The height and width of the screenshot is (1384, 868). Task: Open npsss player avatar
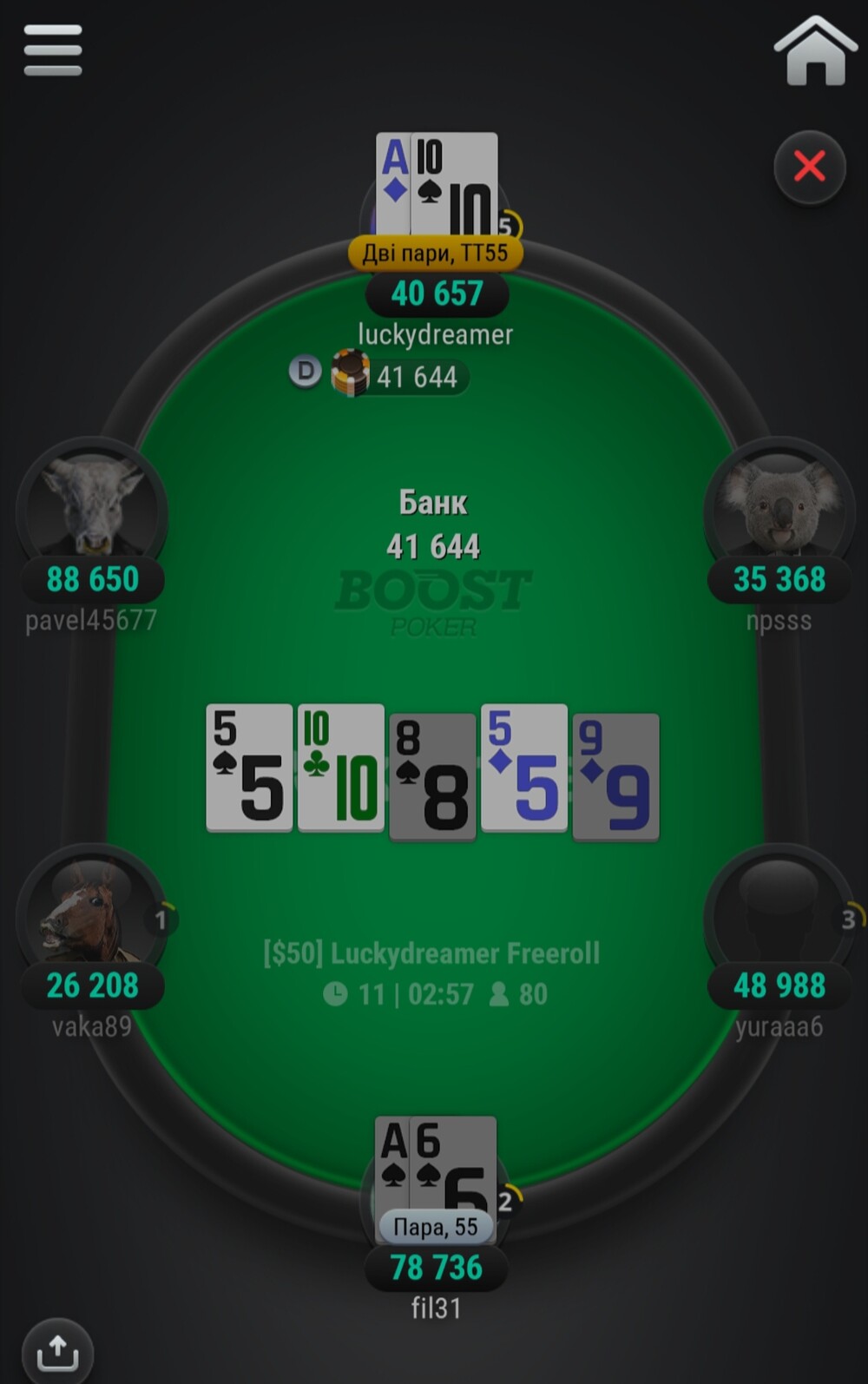tap(779, 507)
